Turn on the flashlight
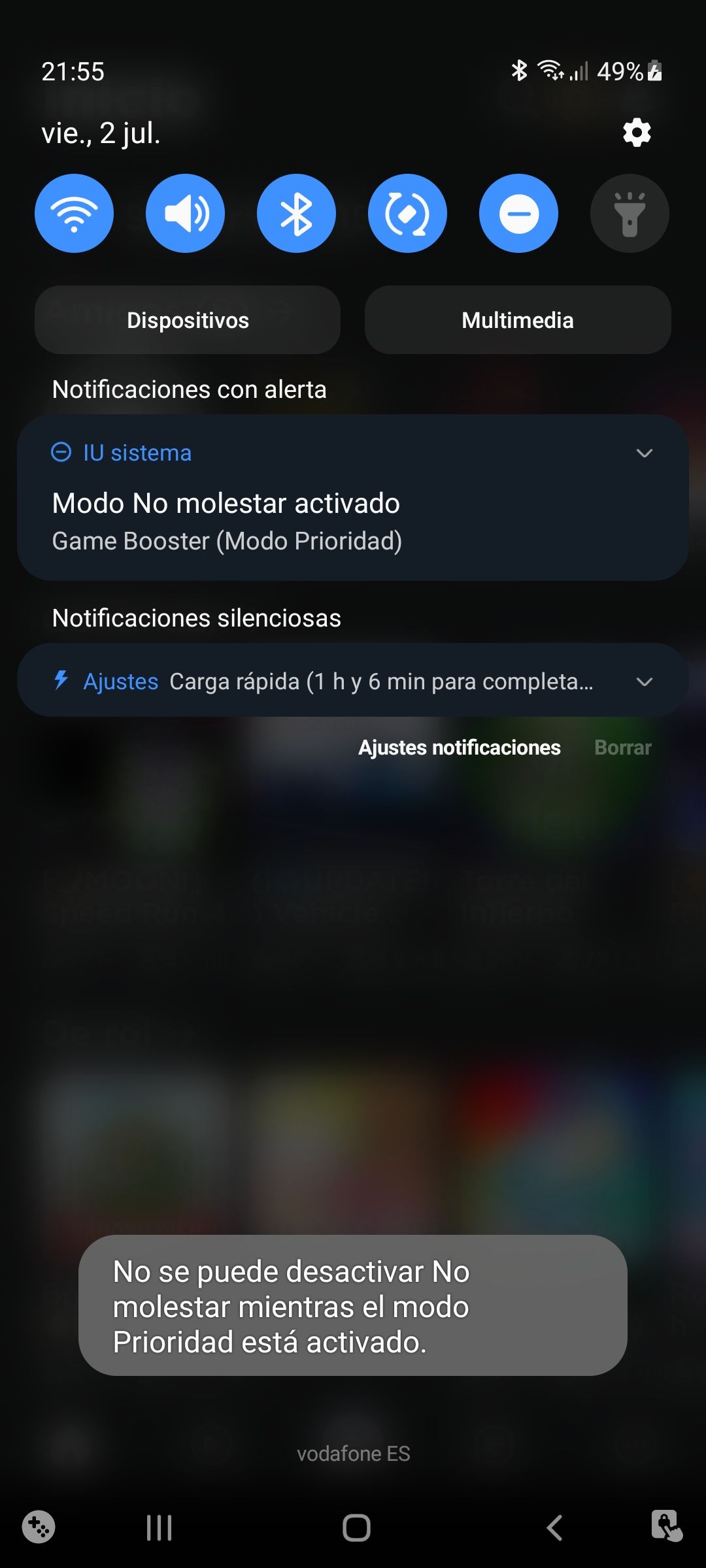Viewport: 706px width, 1568px height. [630, 214]
